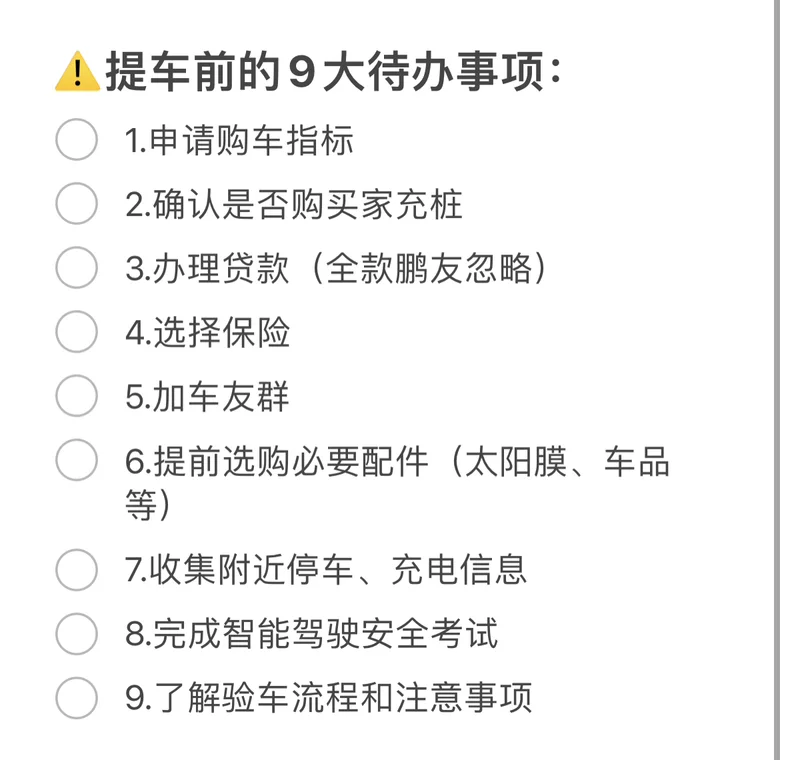Mark 5.加车友群 as completed
The image size is (786, 760).
pos(76,396)
